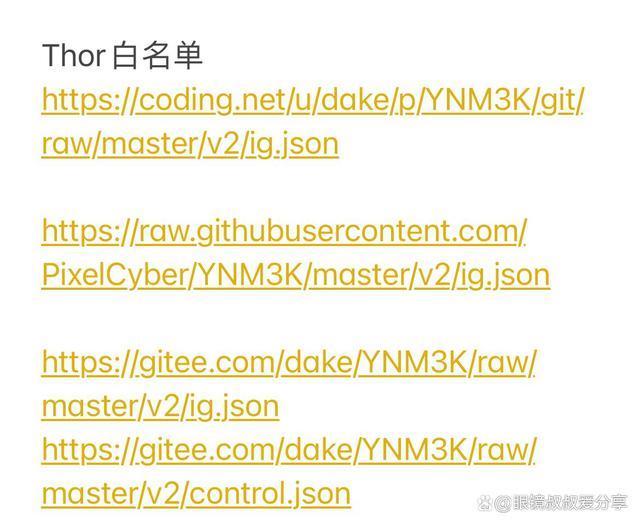The image size is (640, 525).
Task: Open the gitee.com control.json link
Action: tap(288, 450)
